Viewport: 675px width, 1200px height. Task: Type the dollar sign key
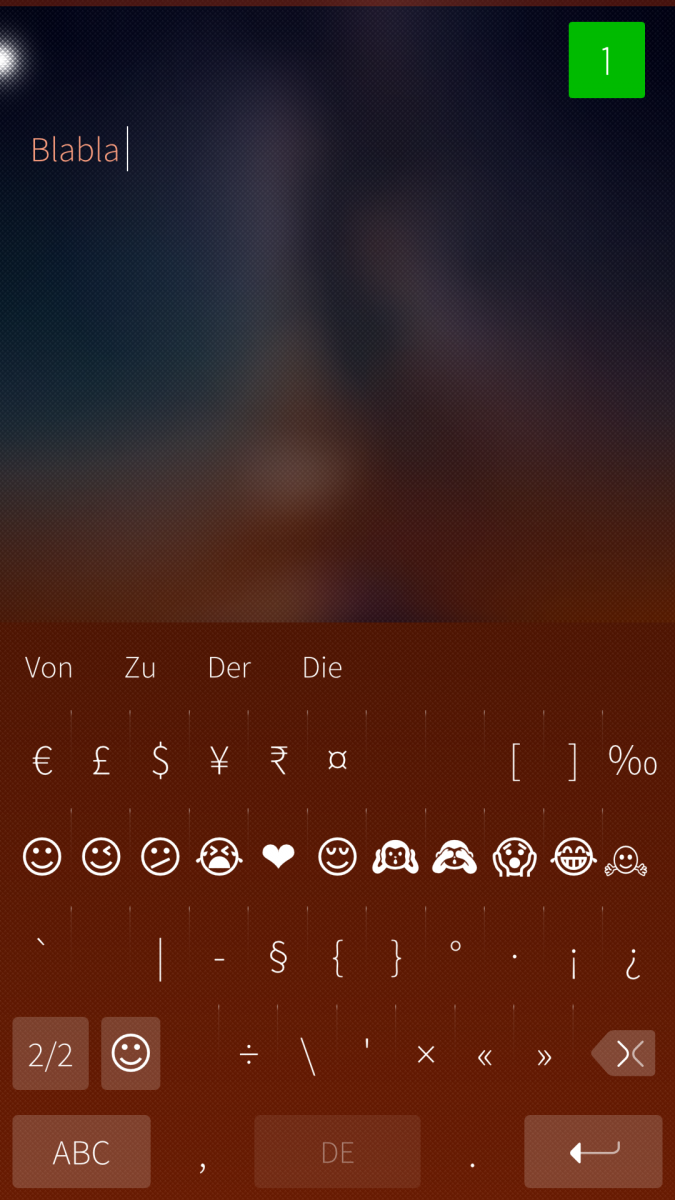click(x=160, y=762)
